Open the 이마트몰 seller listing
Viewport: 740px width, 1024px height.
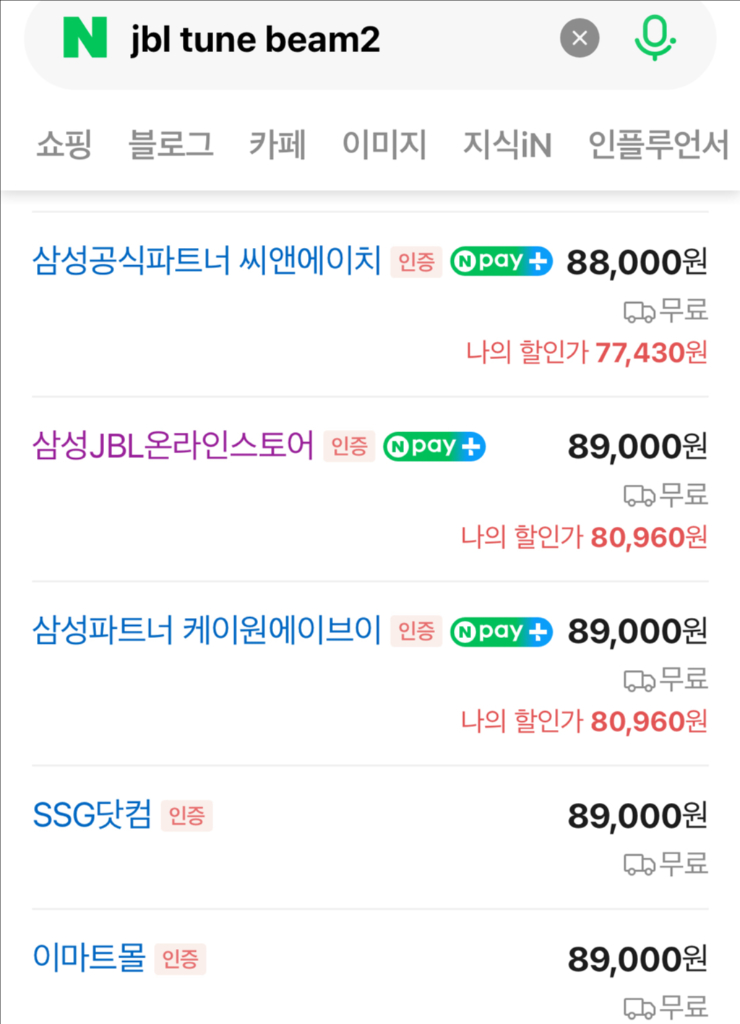89,959
